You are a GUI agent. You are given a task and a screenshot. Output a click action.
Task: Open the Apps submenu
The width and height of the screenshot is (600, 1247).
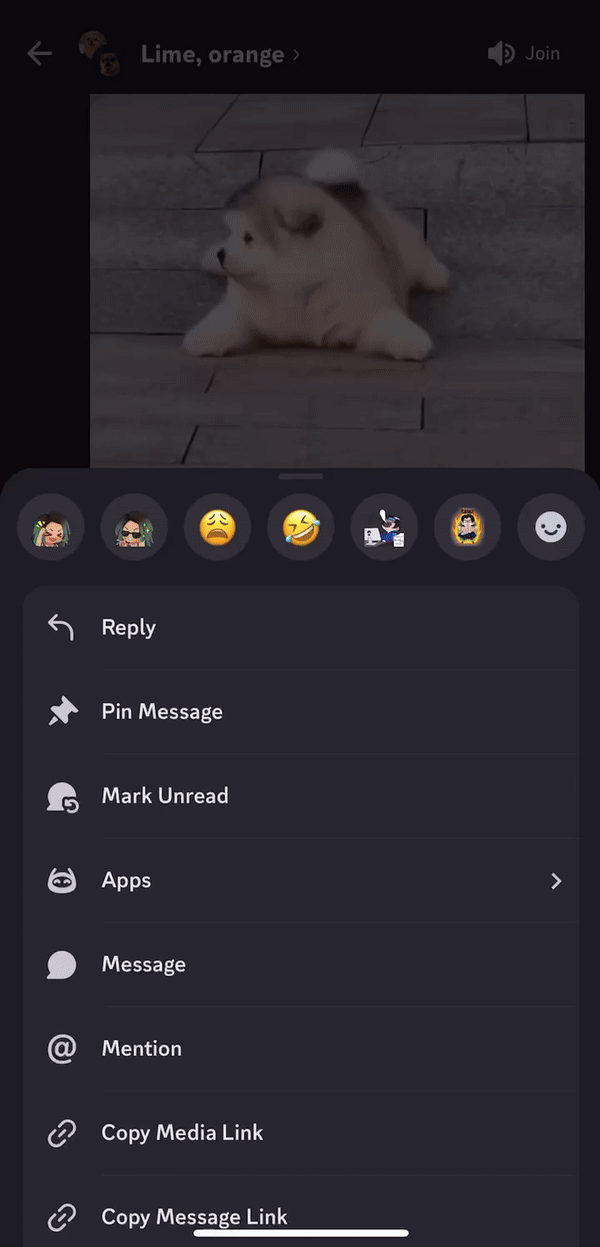click(300, 880)
